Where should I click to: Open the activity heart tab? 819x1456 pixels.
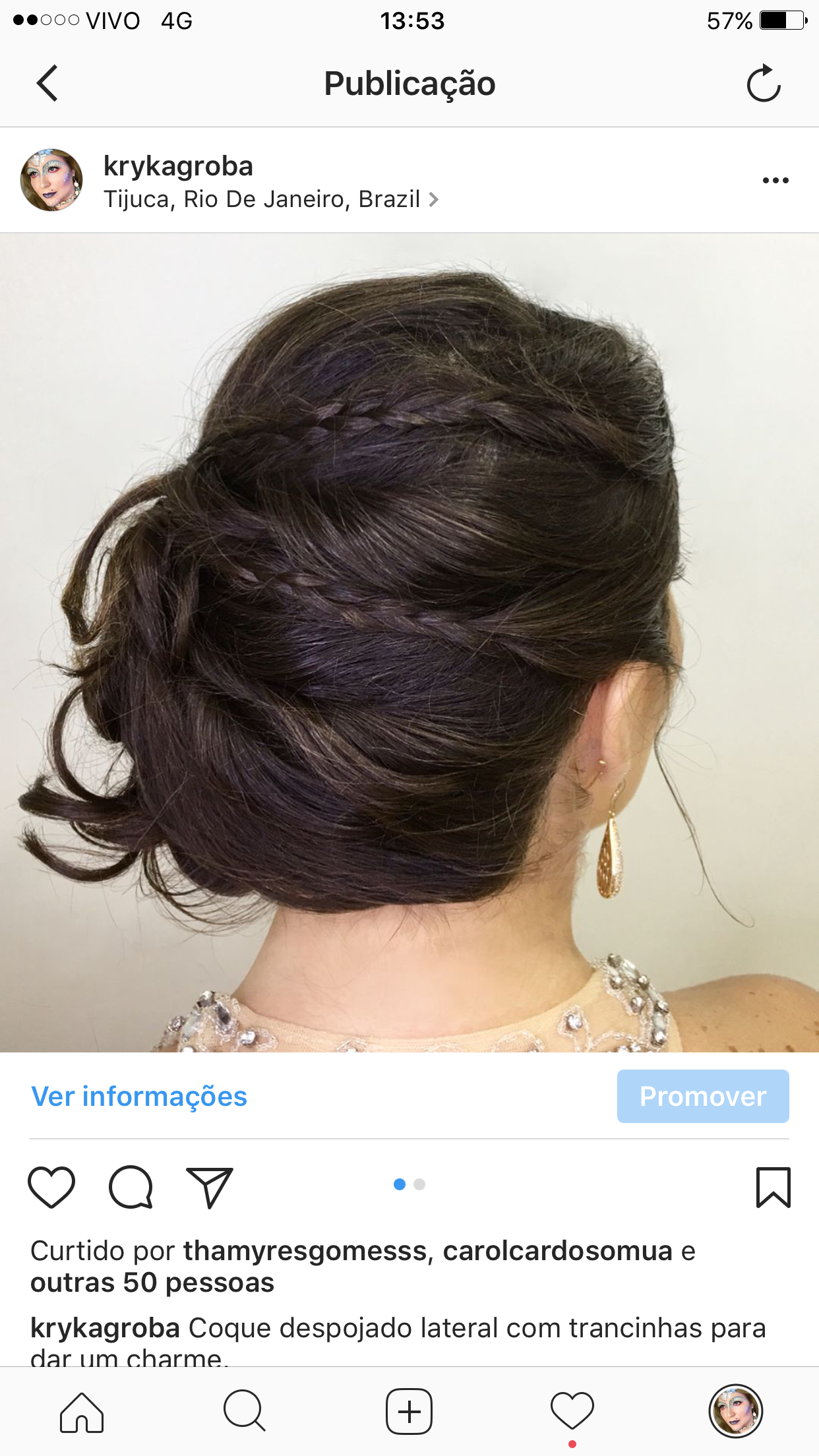coord(572,1412)
